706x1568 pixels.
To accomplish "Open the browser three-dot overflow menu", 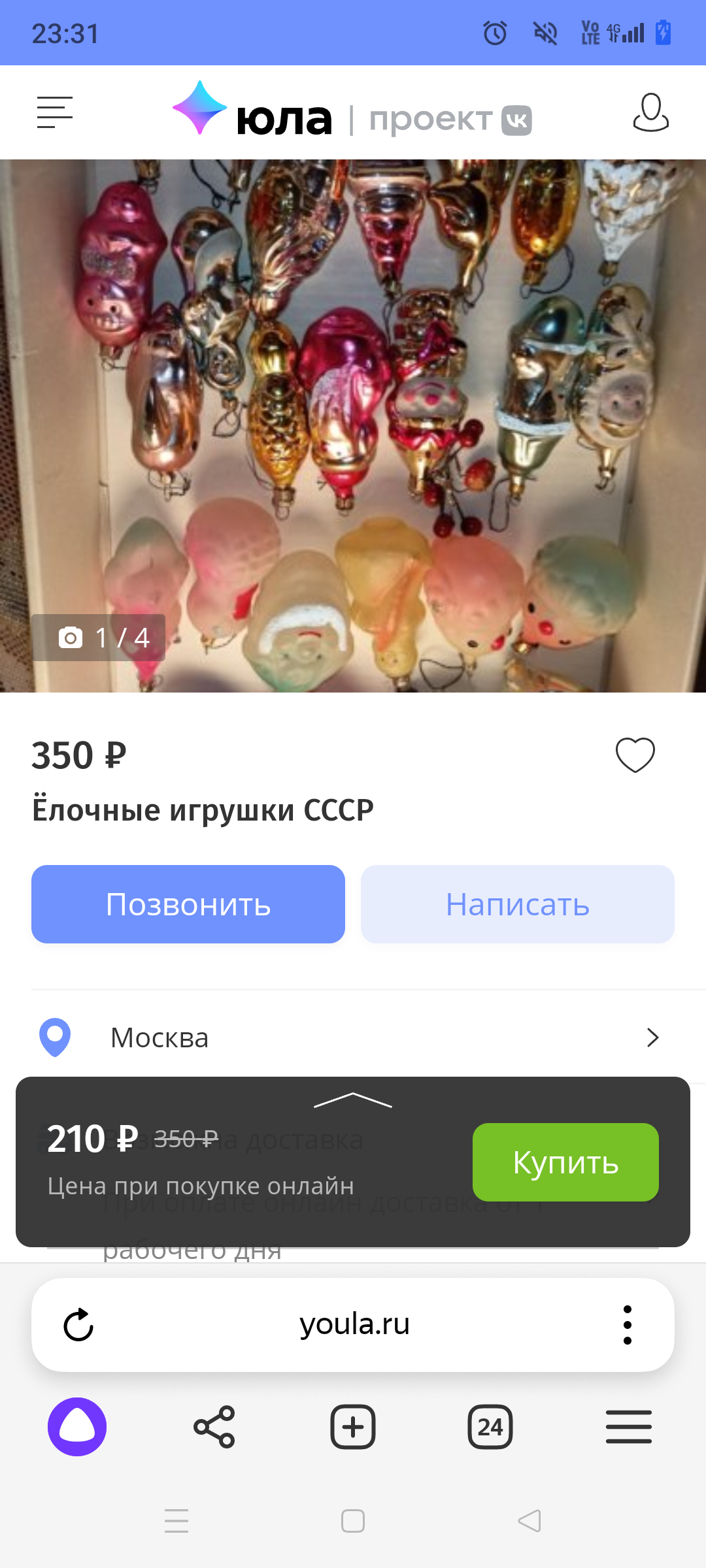I will point(627,1325).
